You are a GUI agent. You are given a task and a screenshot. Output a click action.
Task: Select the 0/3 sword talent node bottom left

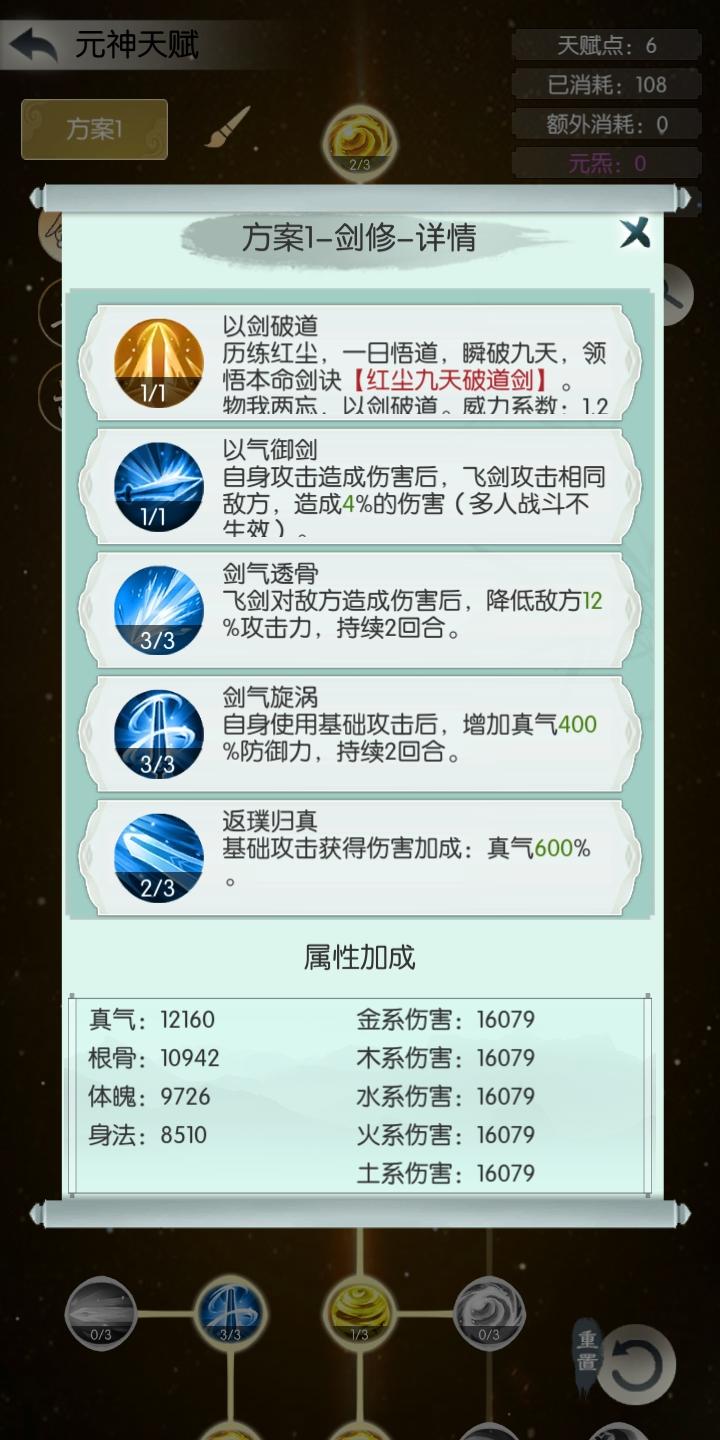100,1308
